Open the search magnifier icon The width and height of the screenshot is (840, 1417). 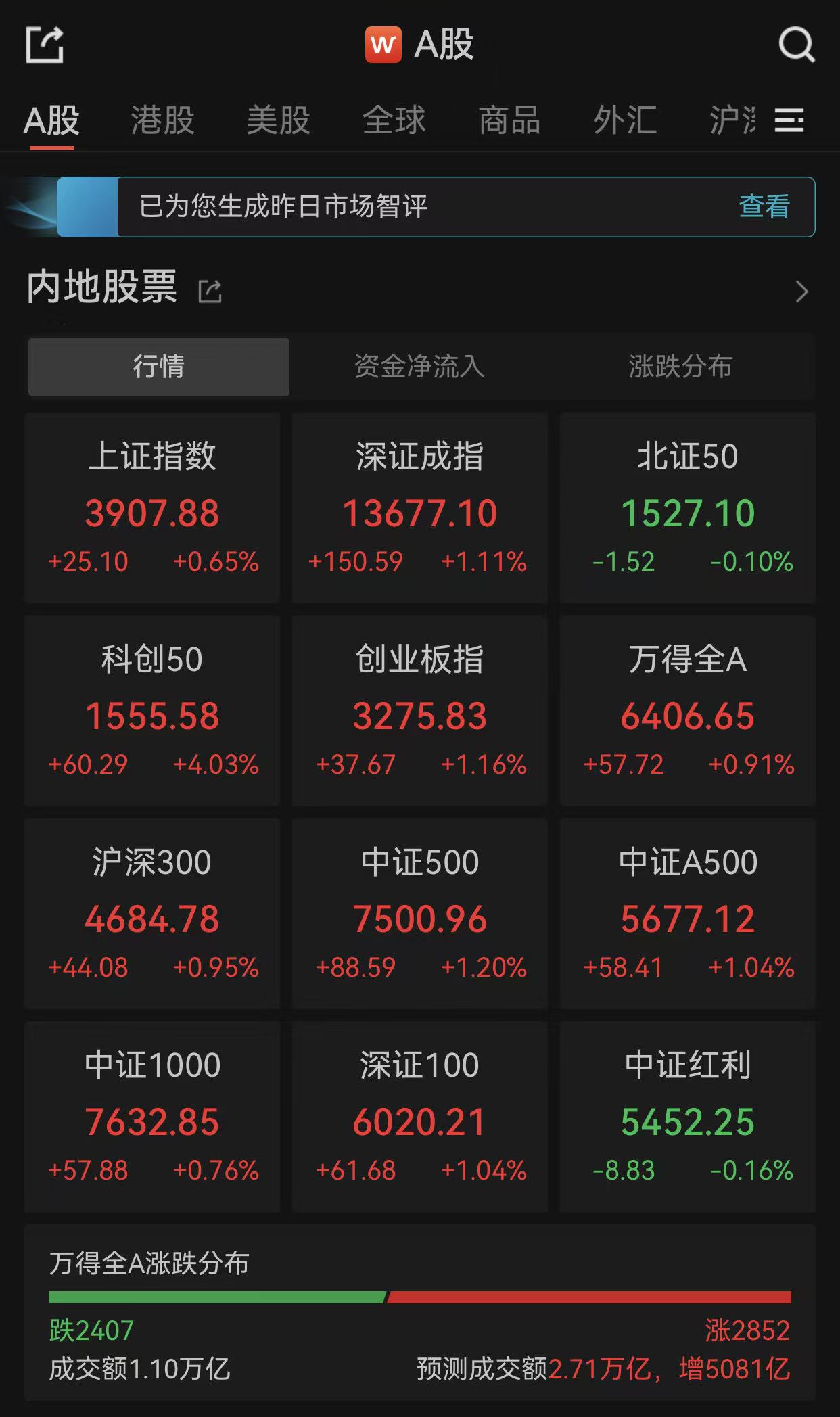[796, 45]
